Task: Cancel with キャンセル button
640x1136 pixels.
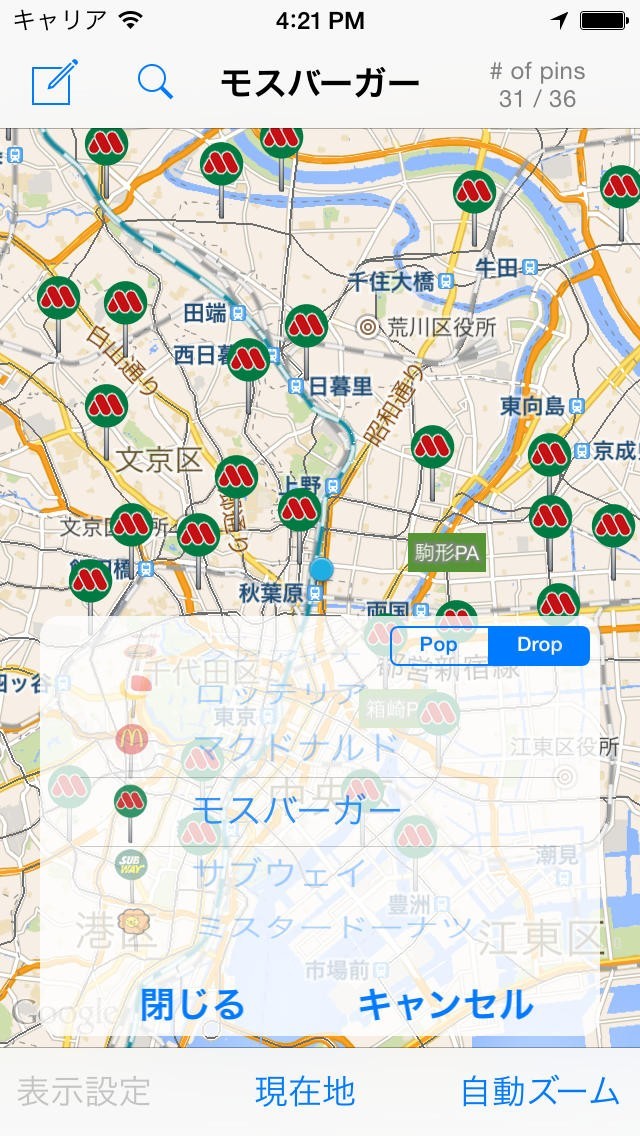Action: [445, 1003]
